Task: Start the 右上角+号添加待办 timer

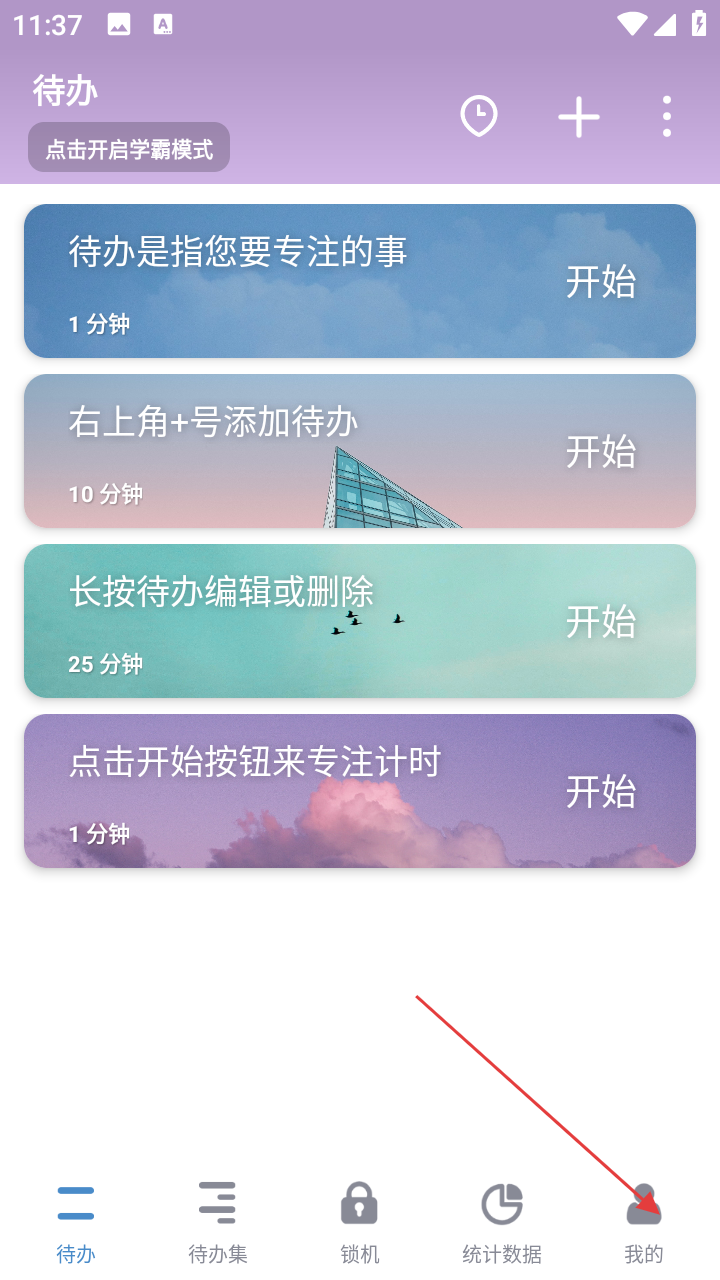Action: [x=601, y=452]
